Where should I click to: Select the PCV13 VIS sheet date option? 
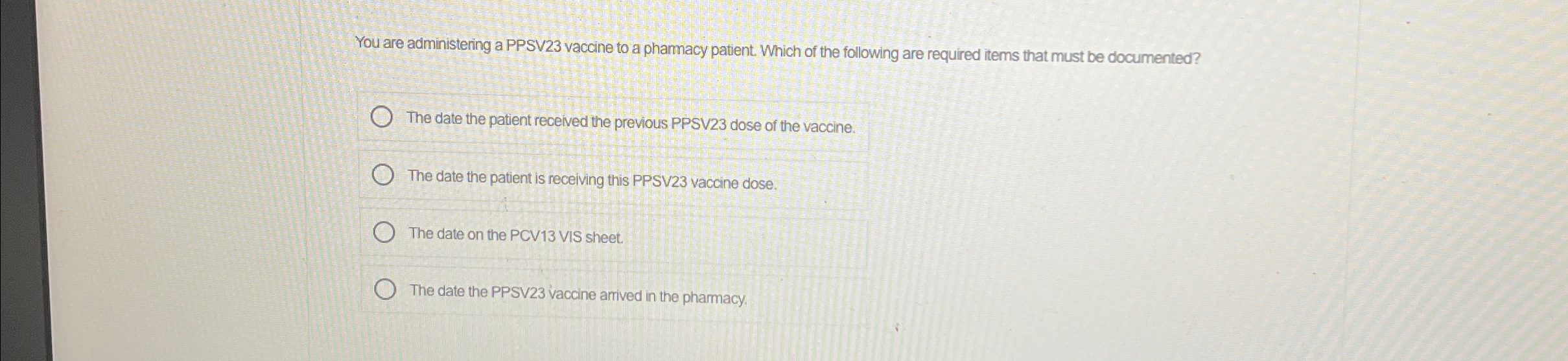click(384, 232)
